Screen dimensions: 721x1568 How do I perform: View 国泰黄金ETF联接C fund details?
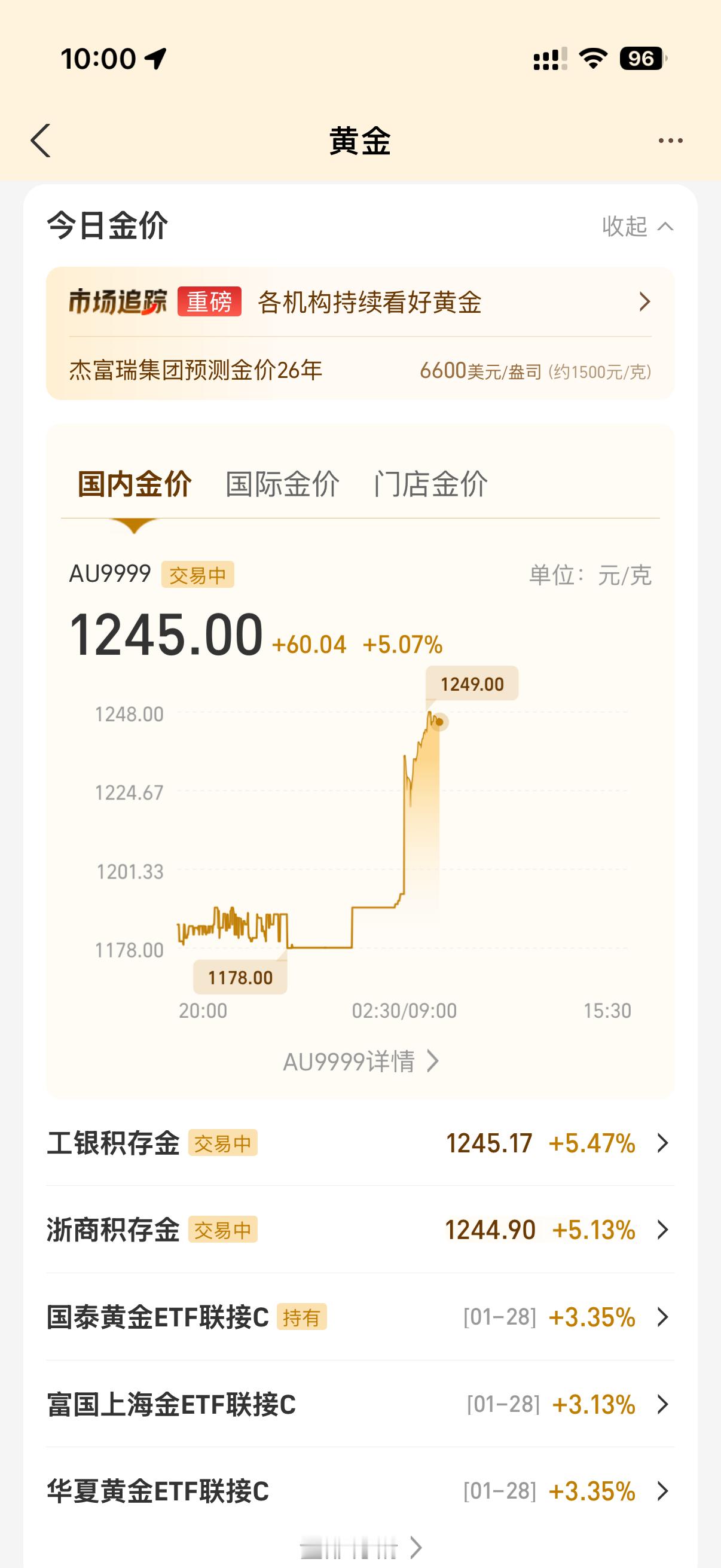[359, 1317]
